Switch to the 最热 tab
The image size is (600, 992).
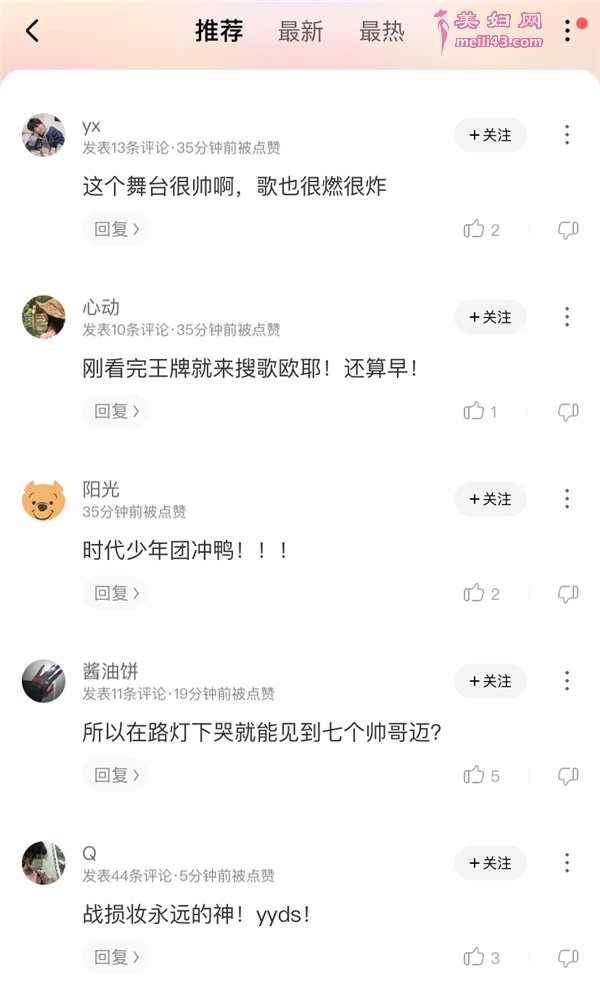tap(382, 31)
